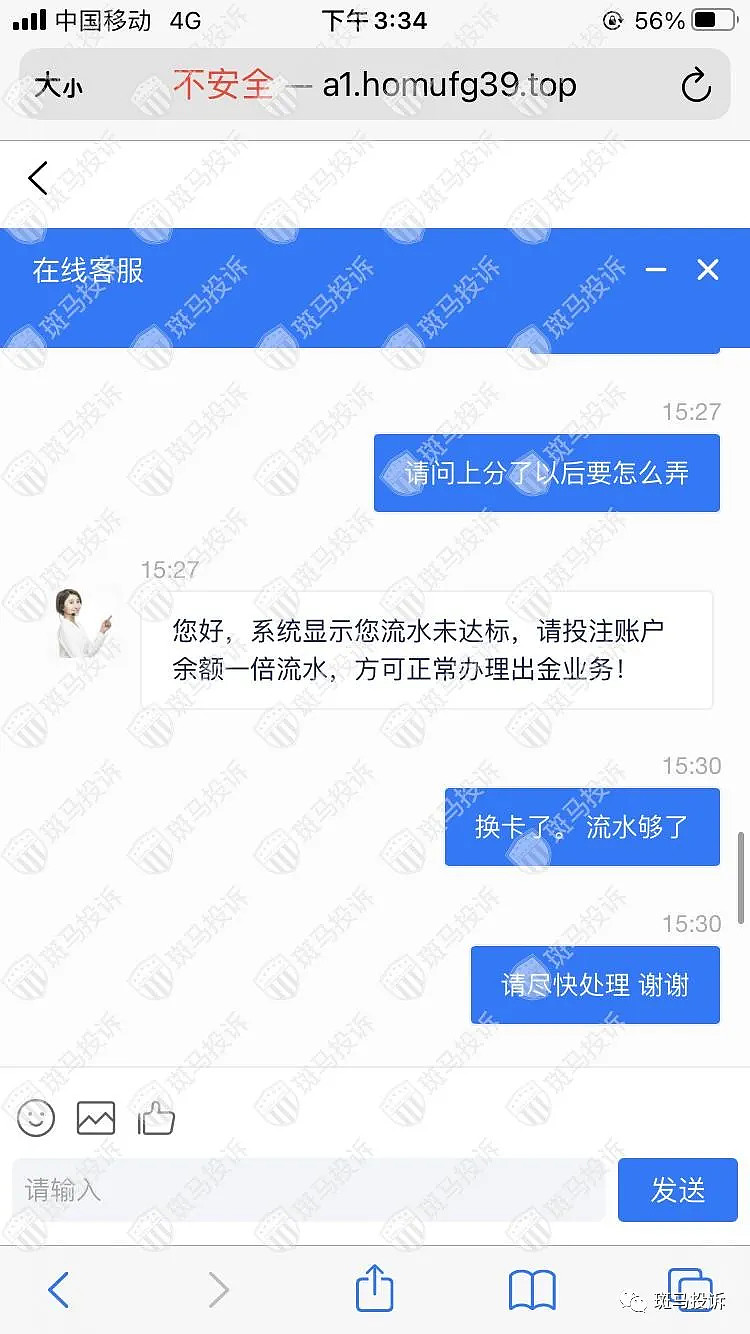Tap the address bar URL a1.homufg39.top

pos(448,85)
